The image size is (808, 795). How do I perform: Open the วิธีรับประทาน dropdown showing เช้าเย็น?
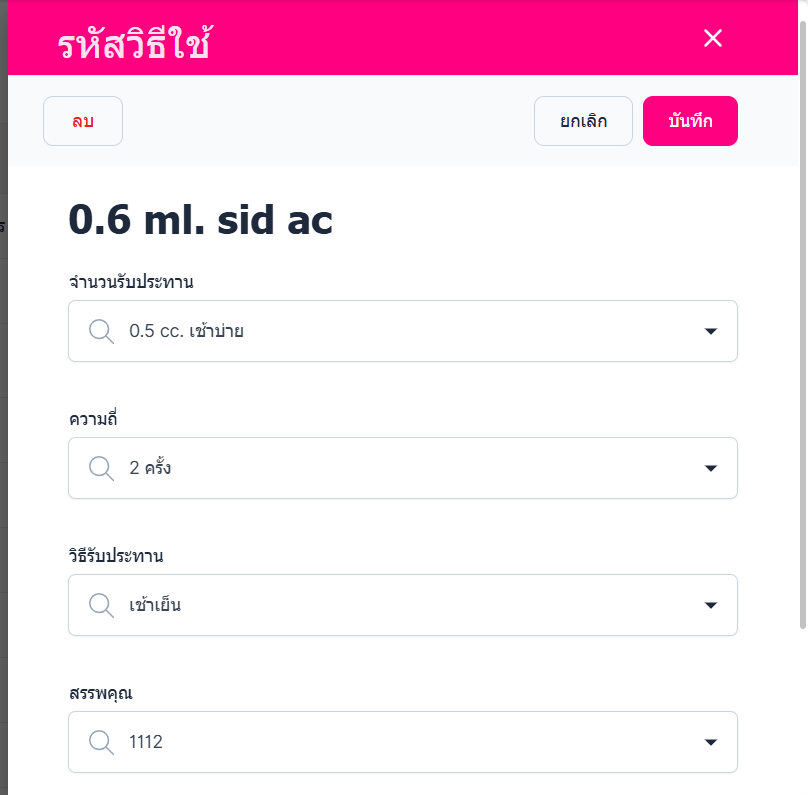(710, 605)
